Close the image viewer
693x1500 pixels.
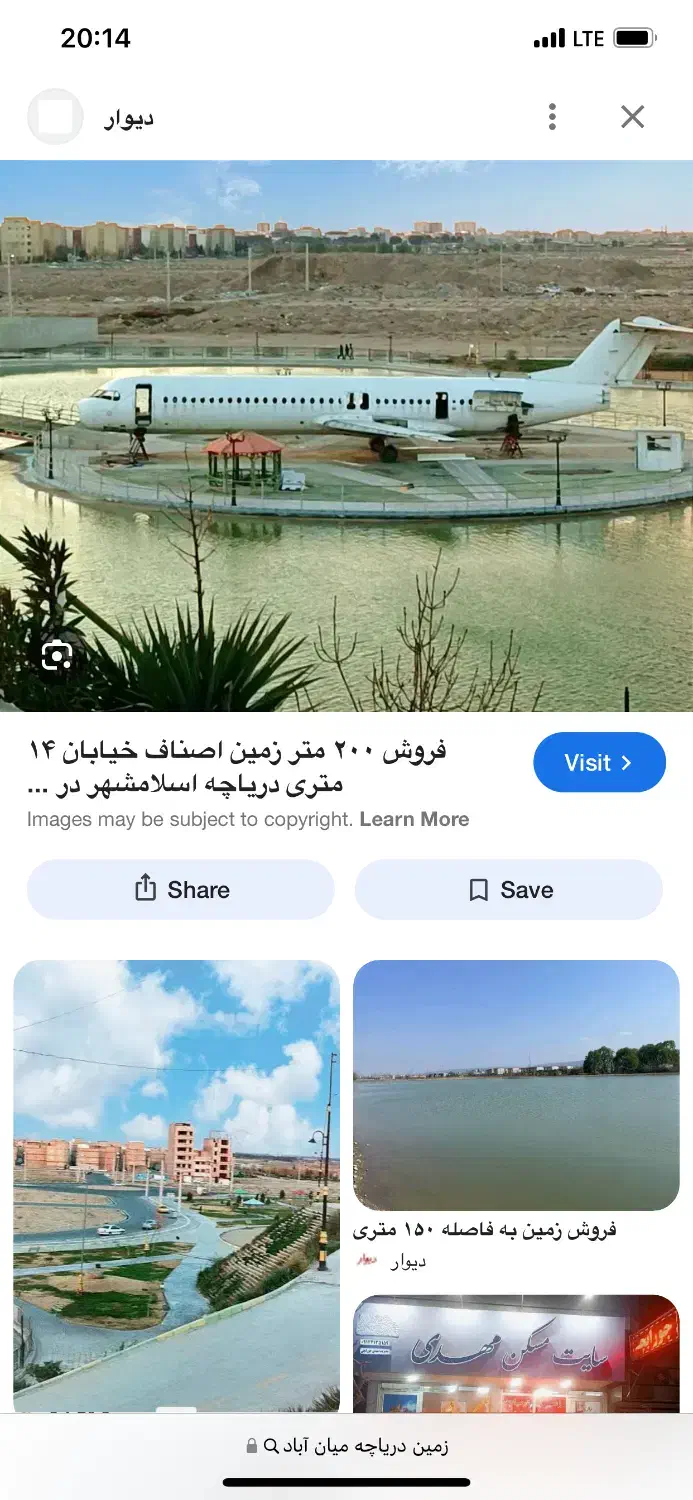[x=632, y=118]
